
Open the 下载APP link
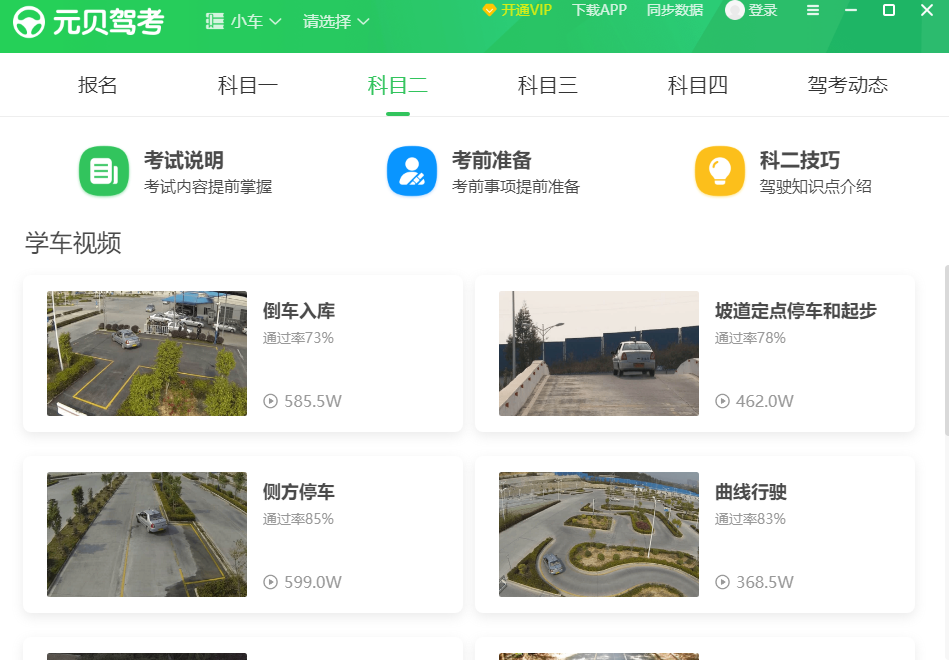coord(599,10)
